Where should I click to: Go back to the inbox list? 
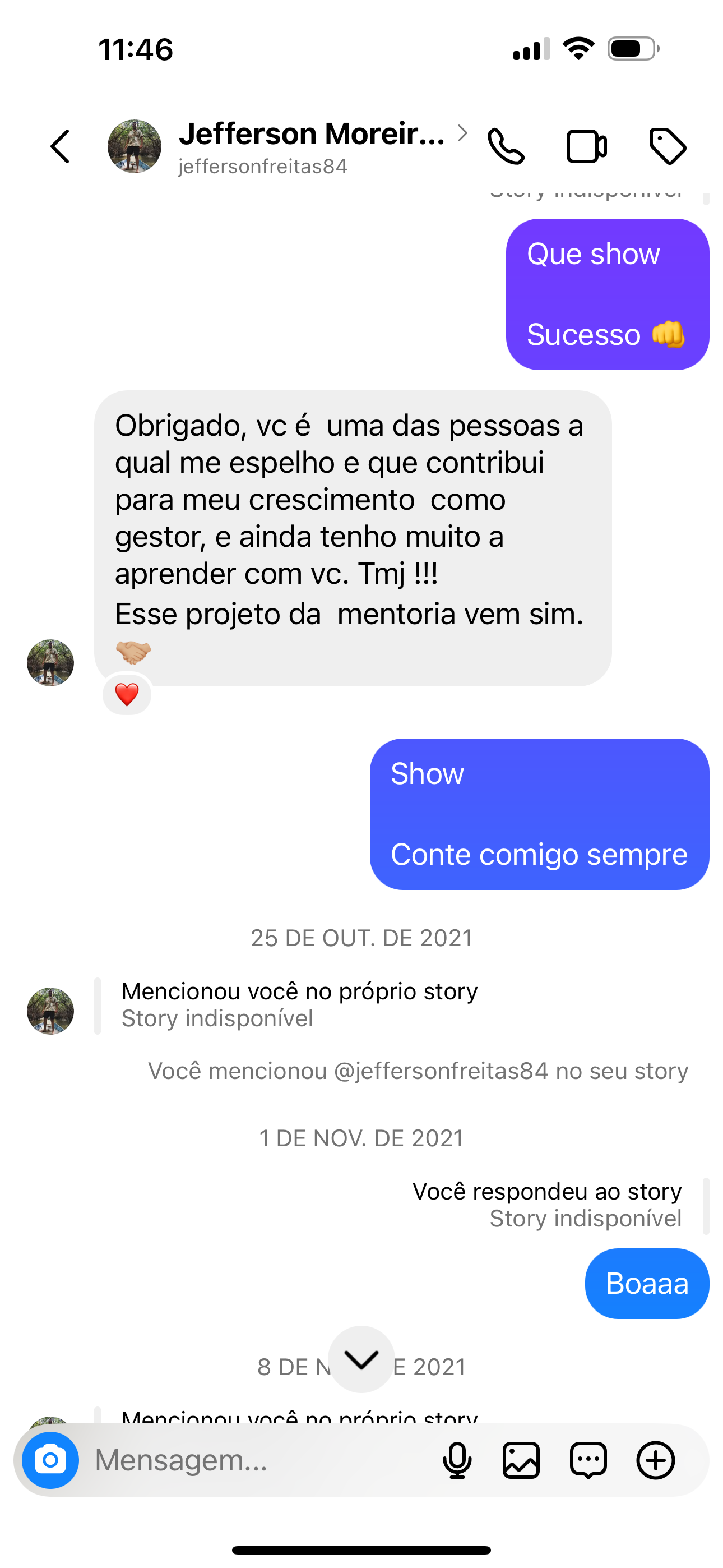point(61,147)
